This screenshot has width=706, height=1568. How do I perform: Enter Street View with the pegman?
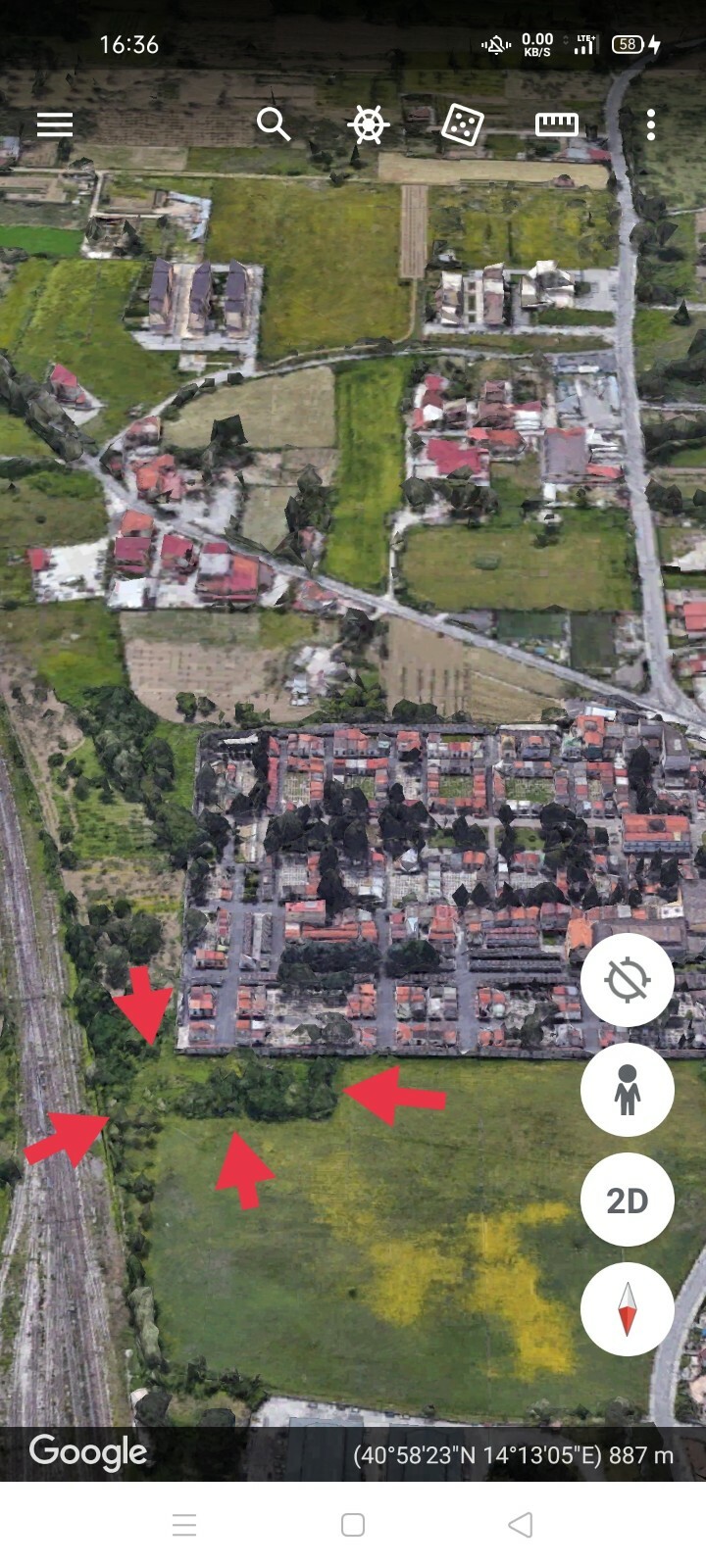click(x=628, y=1090)
